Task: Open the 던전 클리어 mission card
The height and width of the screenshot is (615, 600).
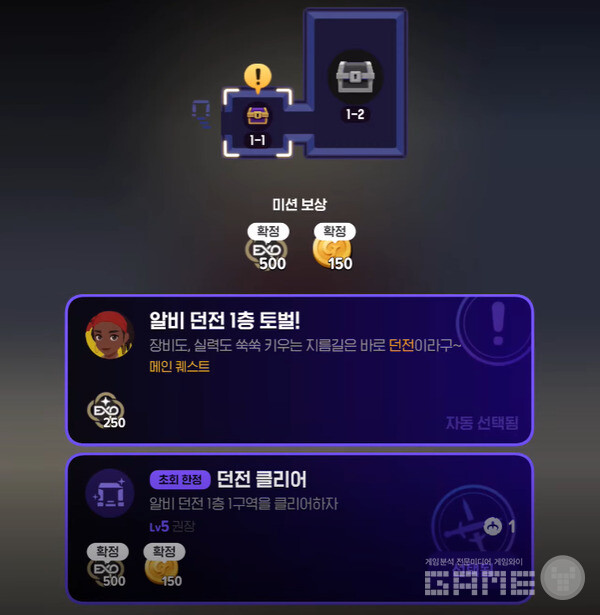Action: (299, 528)
